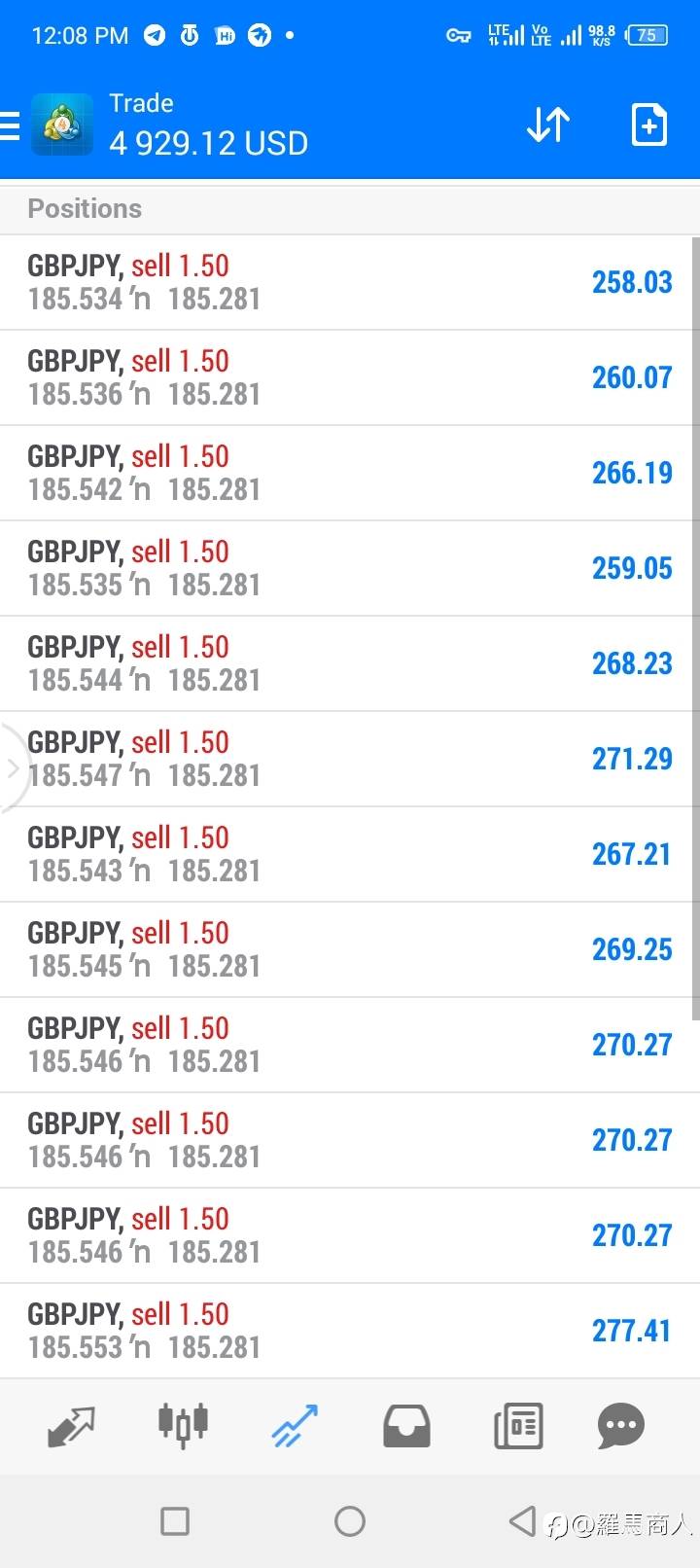This screenshot has height=1568, width=700.
Task: Switch to the Chart tab
Action: click(x=183, y=1426)
